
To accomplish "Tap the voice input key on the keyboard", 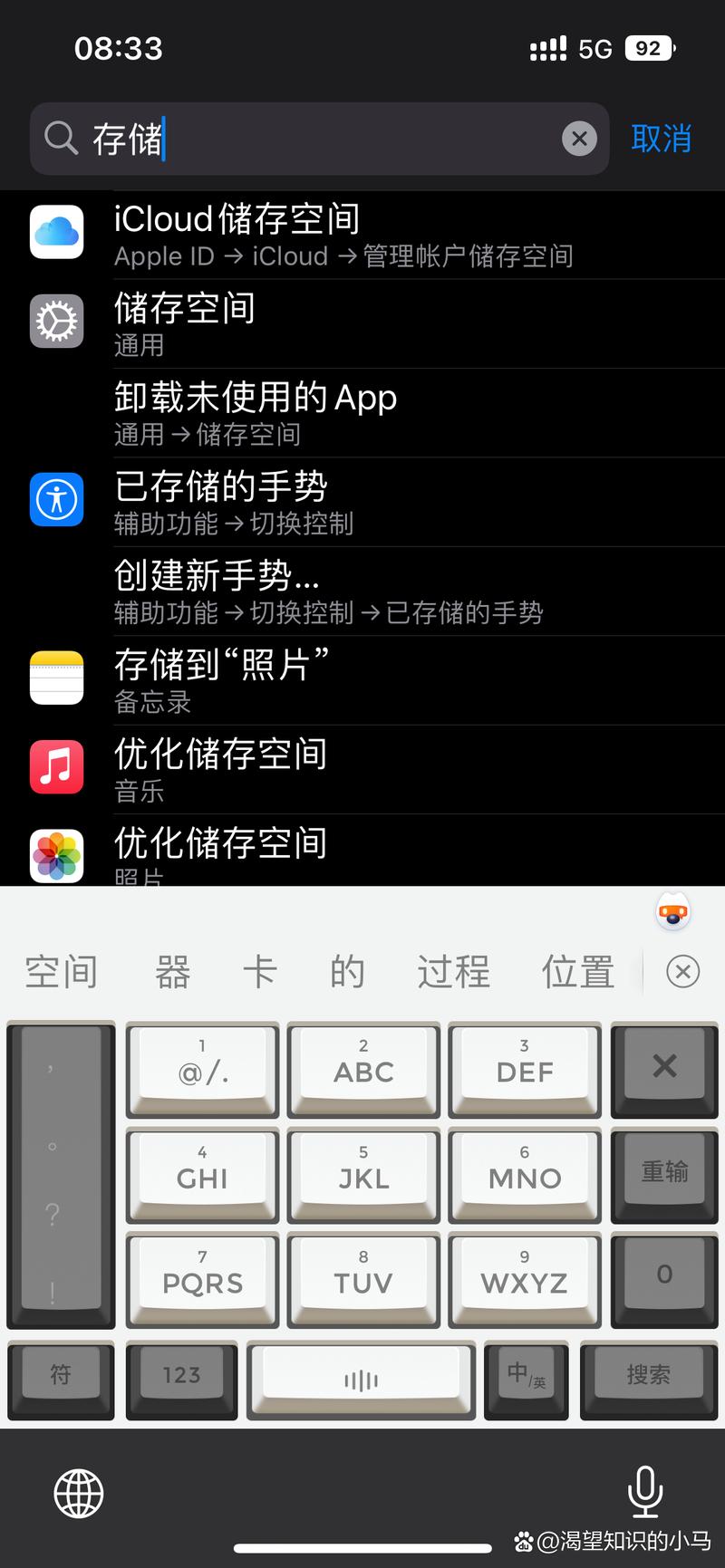I will coord(362,1378).
